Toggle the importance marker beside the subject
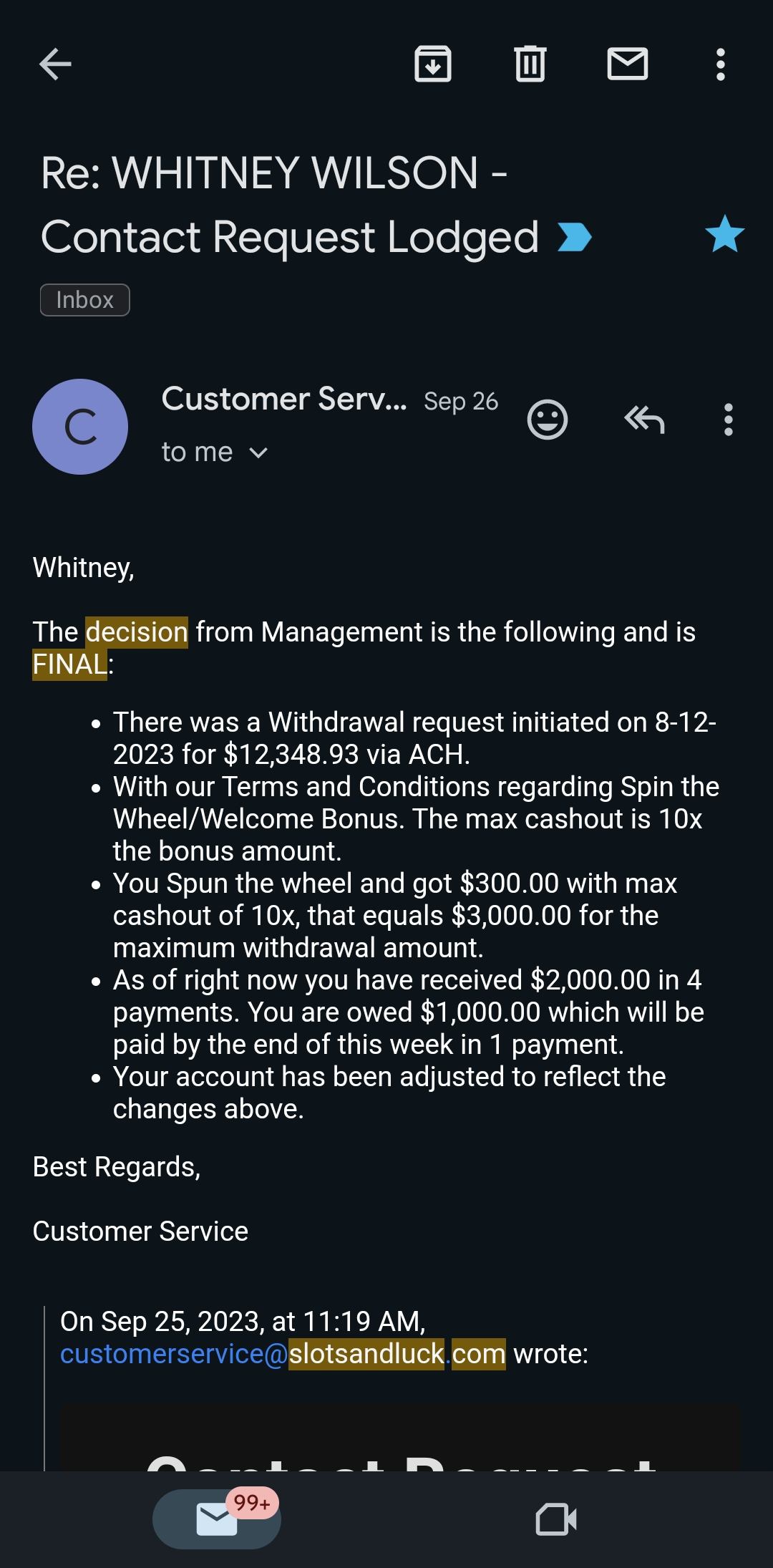Viewport: 773px width, 1568px height. tap(574, 238)
